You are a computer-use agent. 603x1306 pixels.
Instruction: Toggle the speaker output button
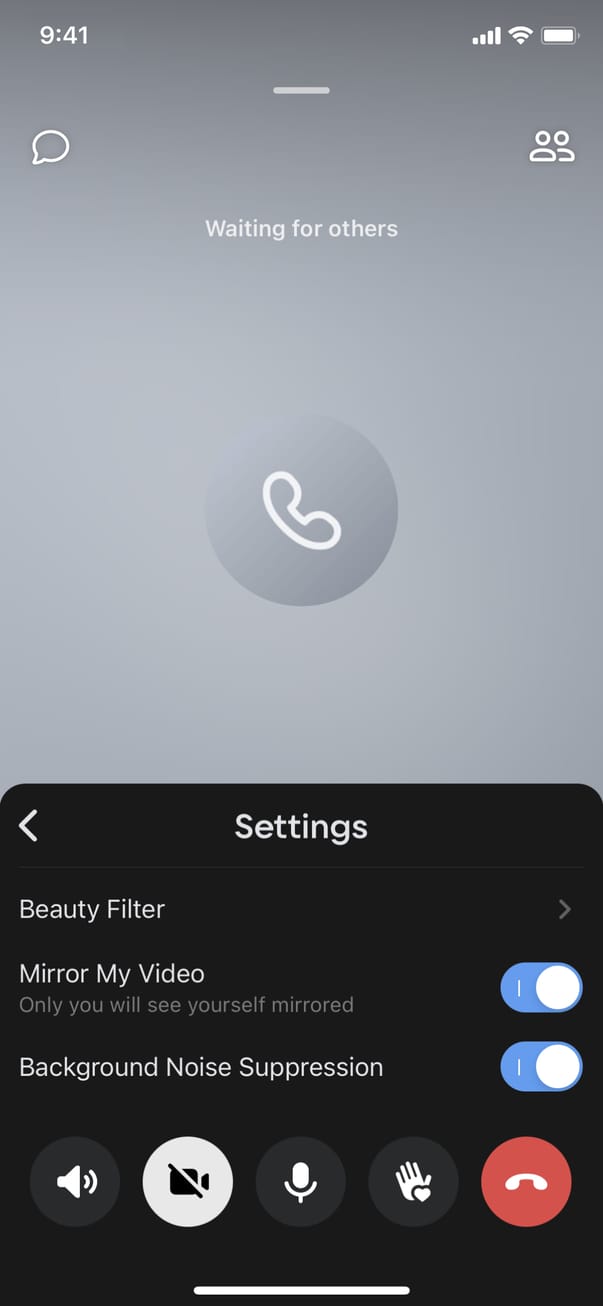click(75, 1182)
